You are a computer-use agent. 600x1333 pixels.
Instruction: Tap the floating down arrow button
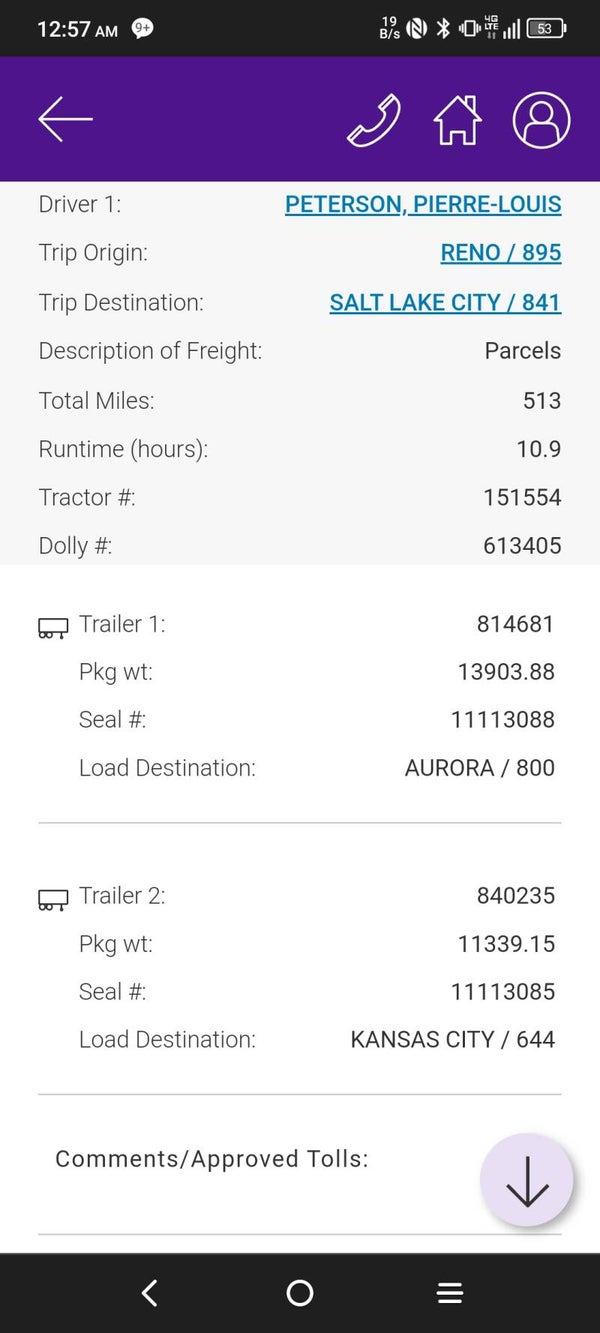[x=526, y=1180]
